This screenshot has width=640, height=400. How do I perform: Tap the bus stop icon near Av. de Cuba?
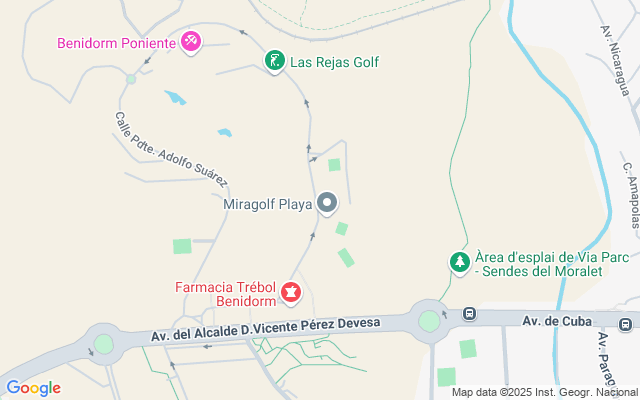(469, 314)
